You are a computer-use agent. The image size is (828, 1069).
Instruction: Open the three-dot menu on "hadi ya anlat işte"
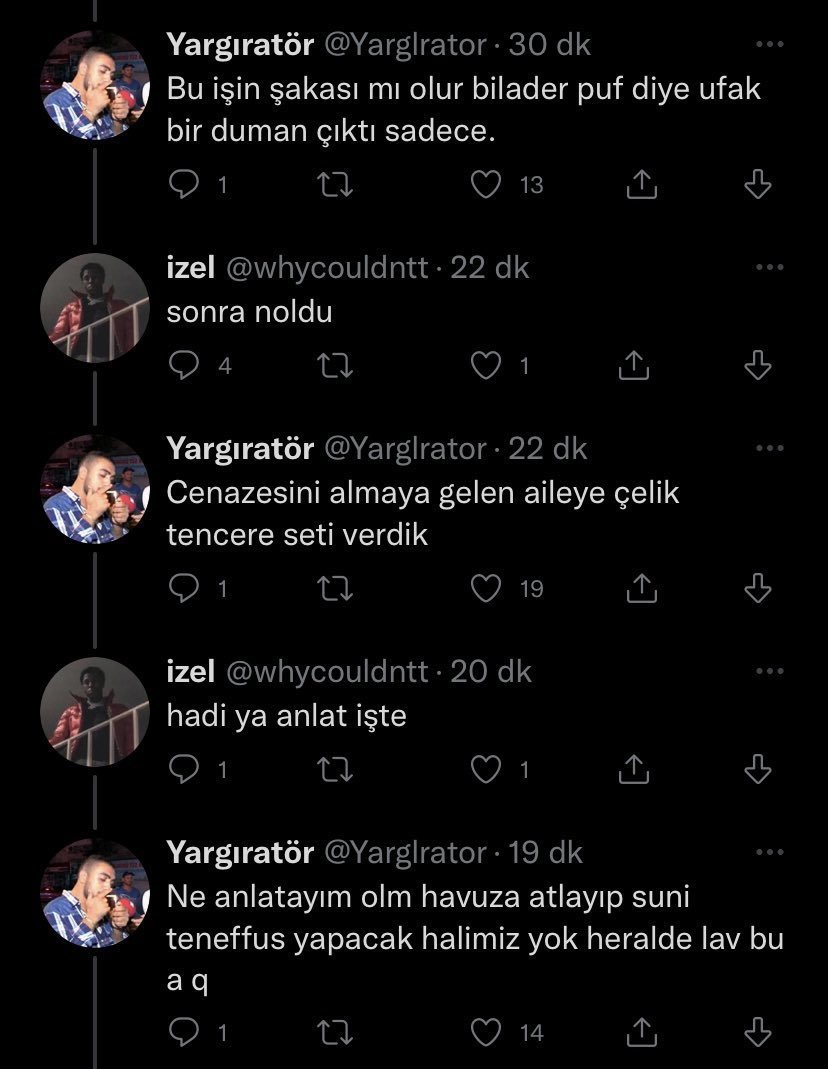pyautogui.click(x=769, y=672)
